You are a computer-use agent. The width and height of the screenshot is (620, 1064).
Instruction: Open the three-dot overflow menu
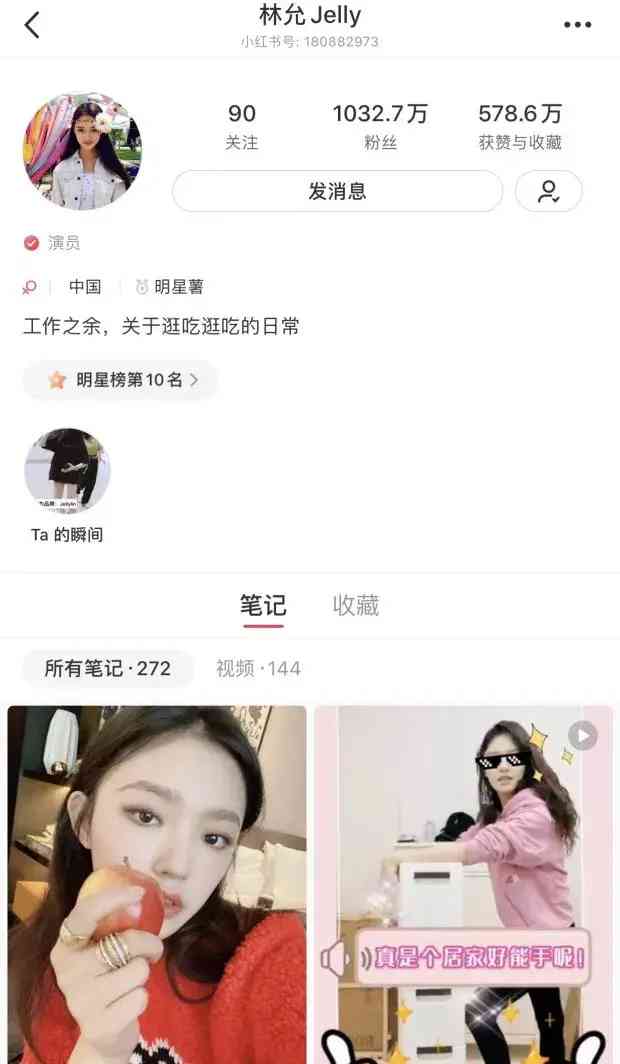[577, 25]
